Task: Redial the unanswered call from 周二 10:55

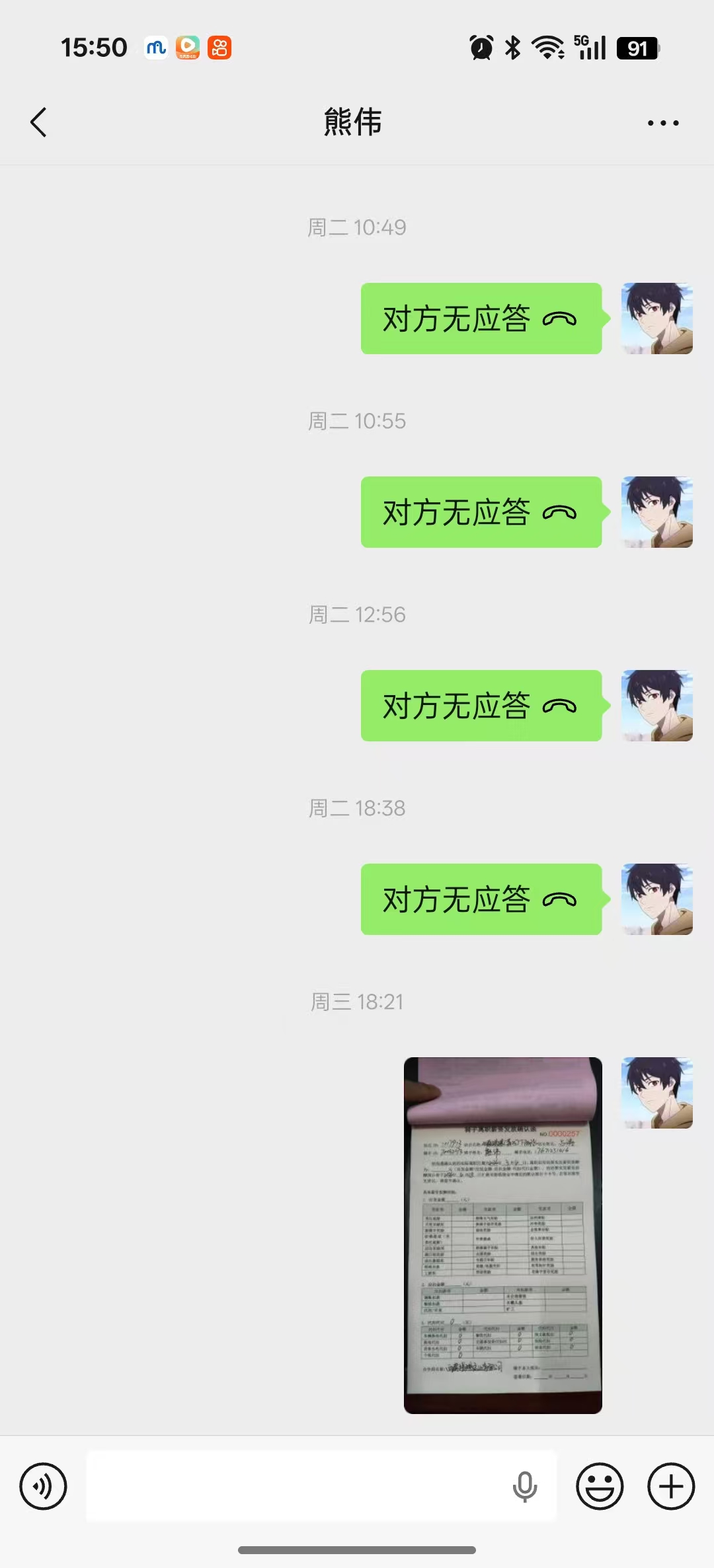Action: [481, 512]
